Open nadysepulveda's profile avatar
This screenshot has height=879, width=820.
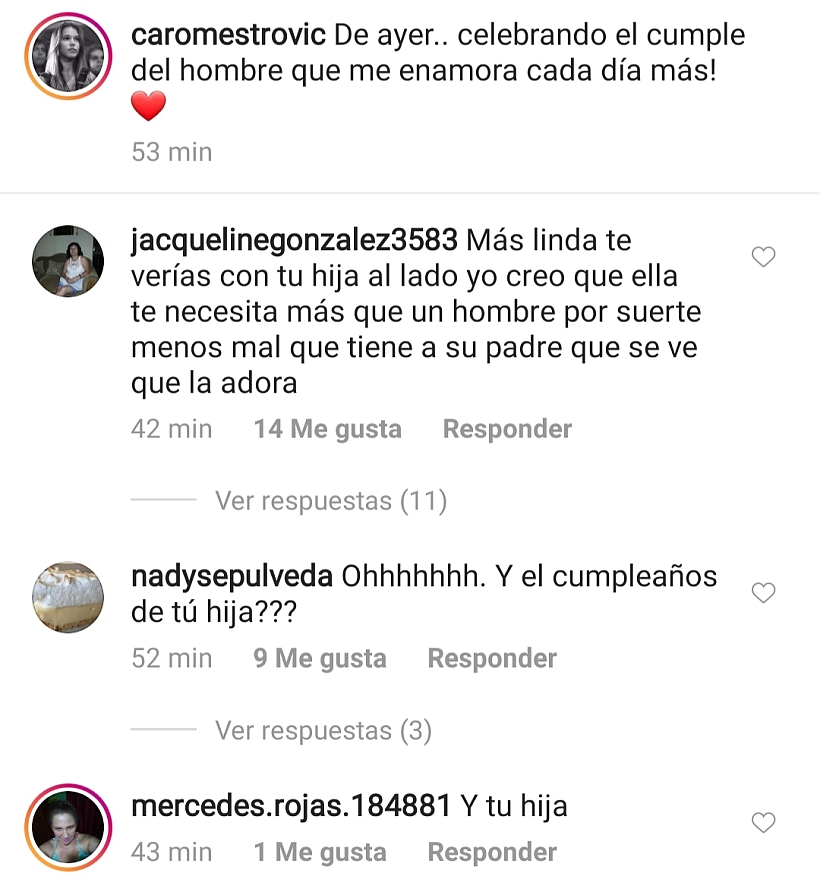coord(68,595)
